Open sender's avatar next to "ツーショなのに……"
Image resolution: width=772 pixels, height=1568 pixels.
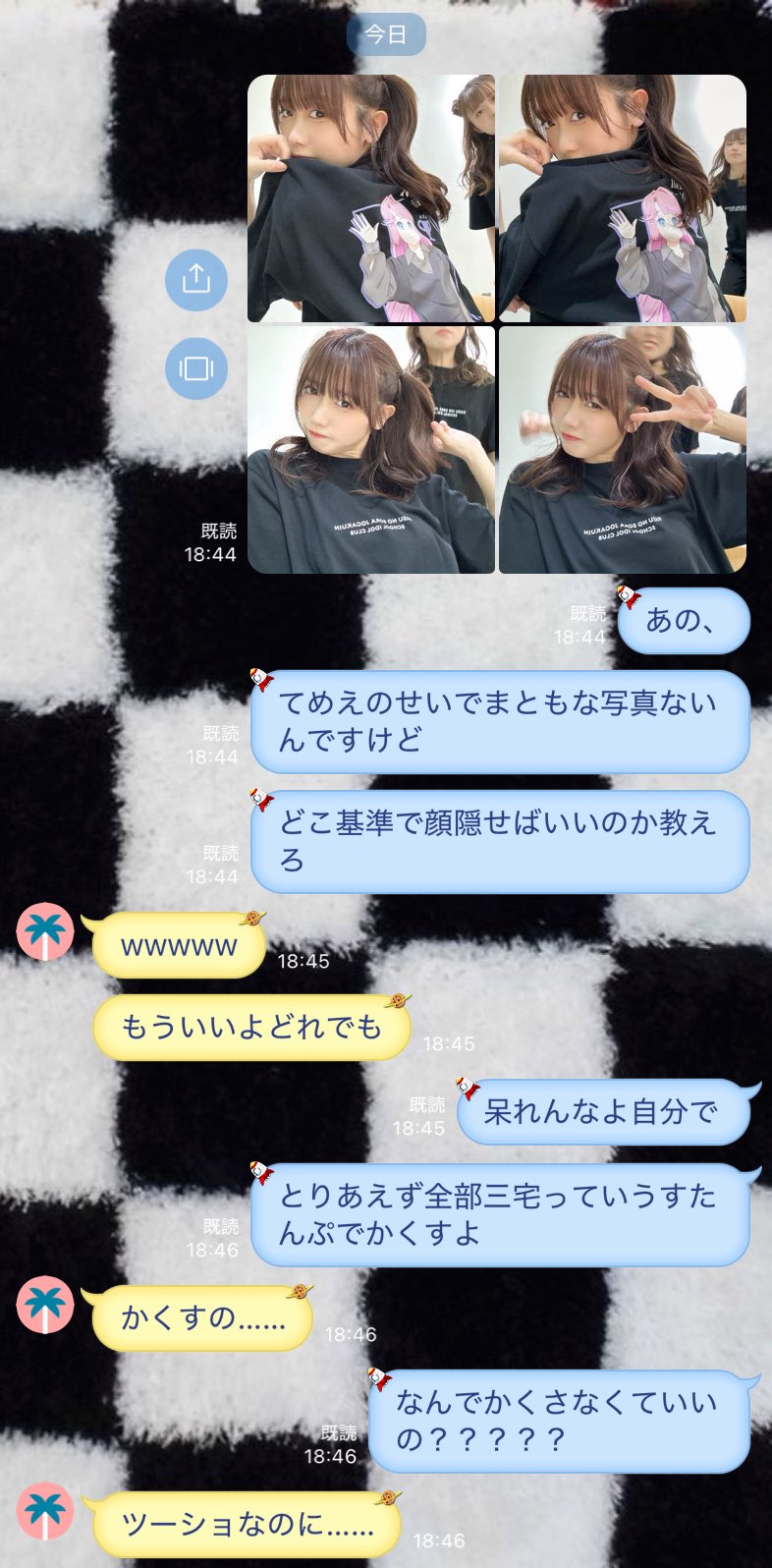pyautogui.click(x=45, y=1511)
